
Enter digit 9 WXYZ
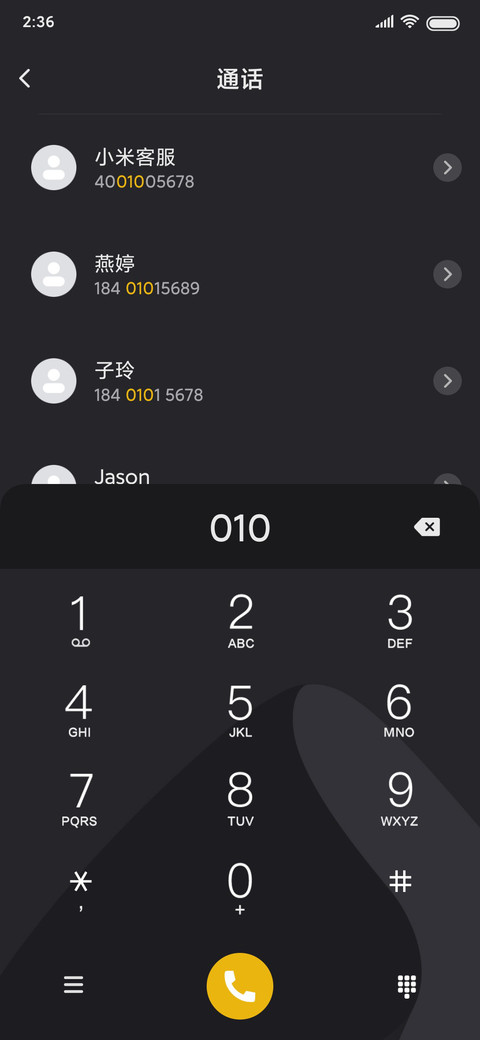pos(400,800)
